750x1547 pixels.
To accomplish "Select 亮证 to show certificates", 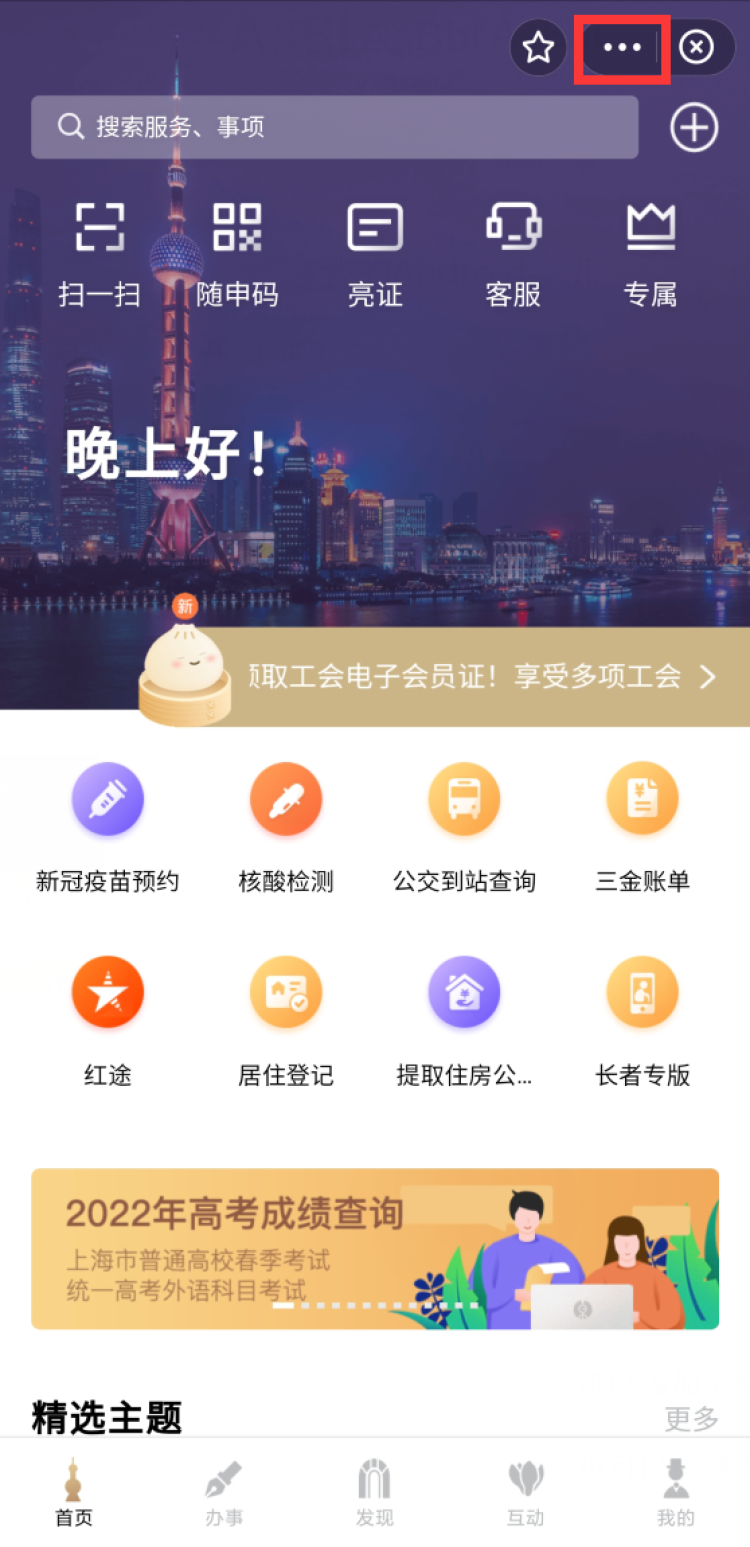I will [x=375, y=254].
